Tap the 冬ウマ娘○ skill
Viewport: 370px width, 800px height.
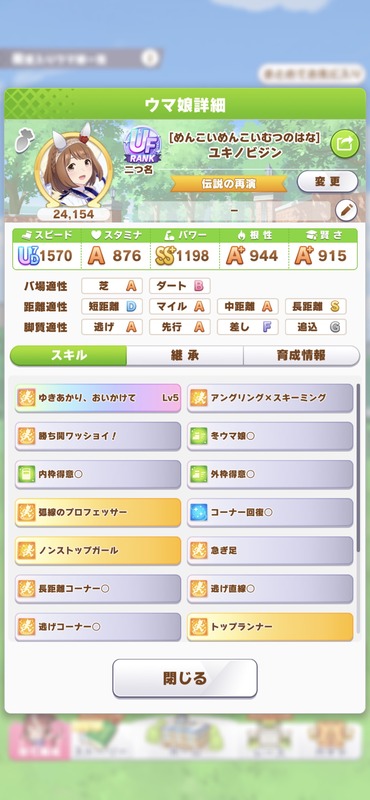point(270,436)
